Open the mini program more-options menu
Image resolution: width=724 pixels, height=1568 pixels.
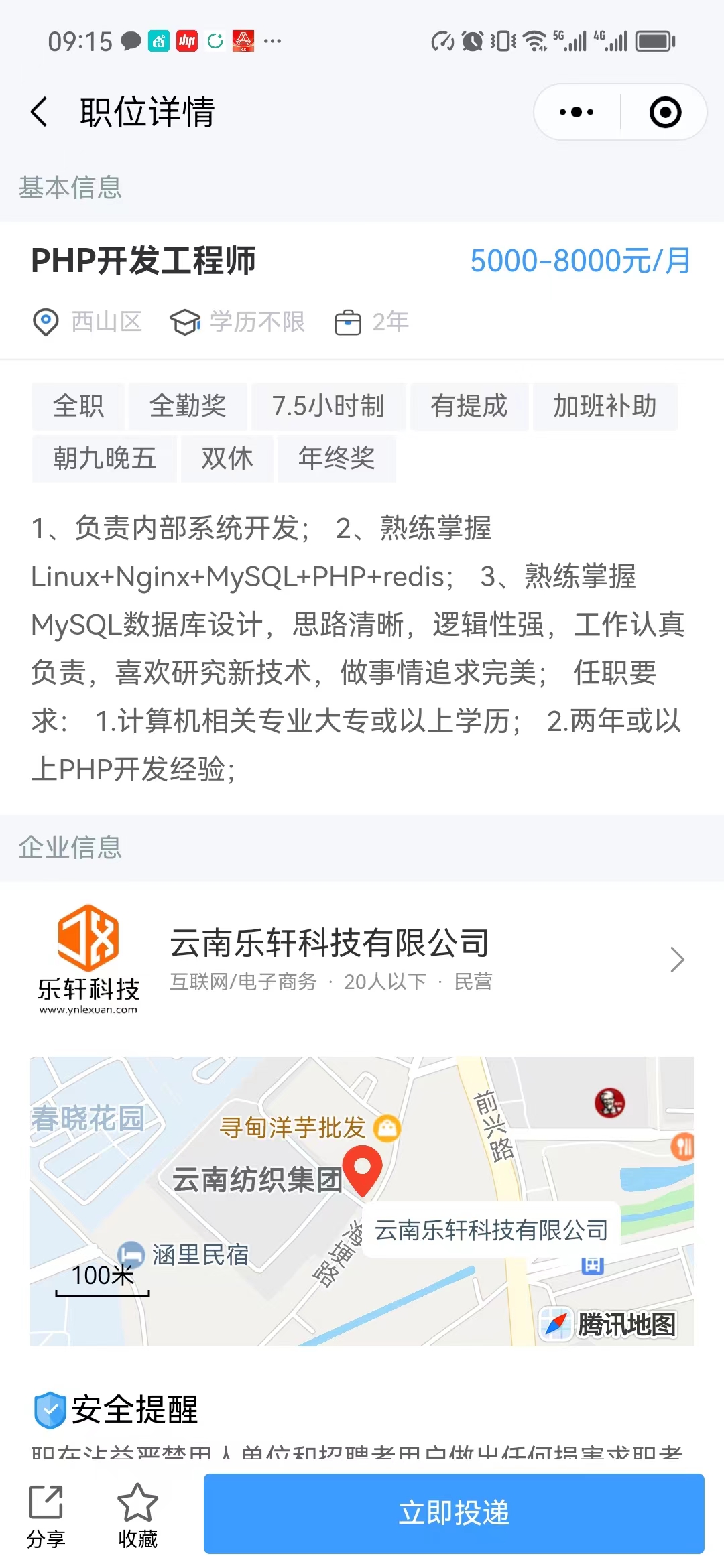(x=577, y=112)
